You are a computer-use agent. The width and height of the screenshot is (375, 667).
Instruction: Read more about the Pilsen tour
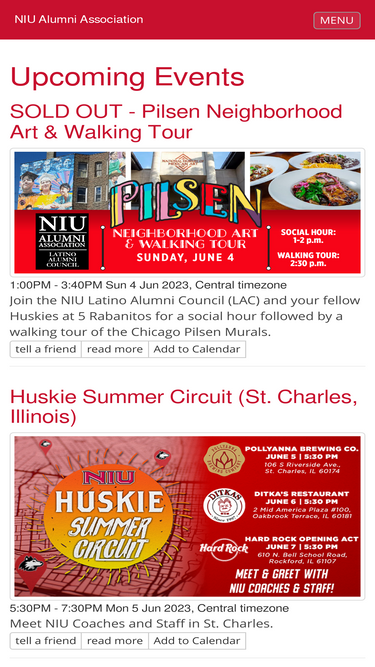click(x=115, y=349)
